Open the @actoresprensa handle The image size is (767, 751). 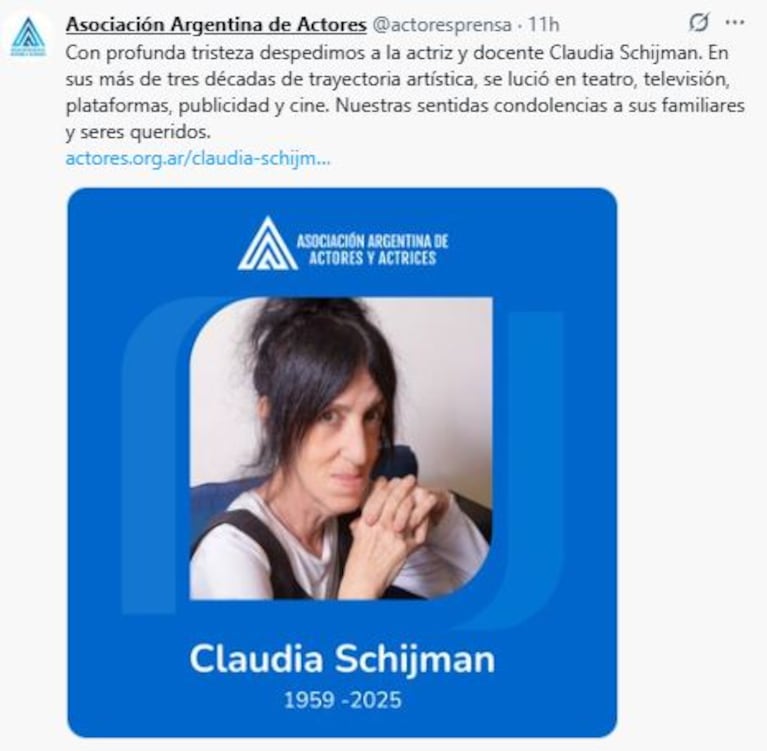tap(443, 23)
